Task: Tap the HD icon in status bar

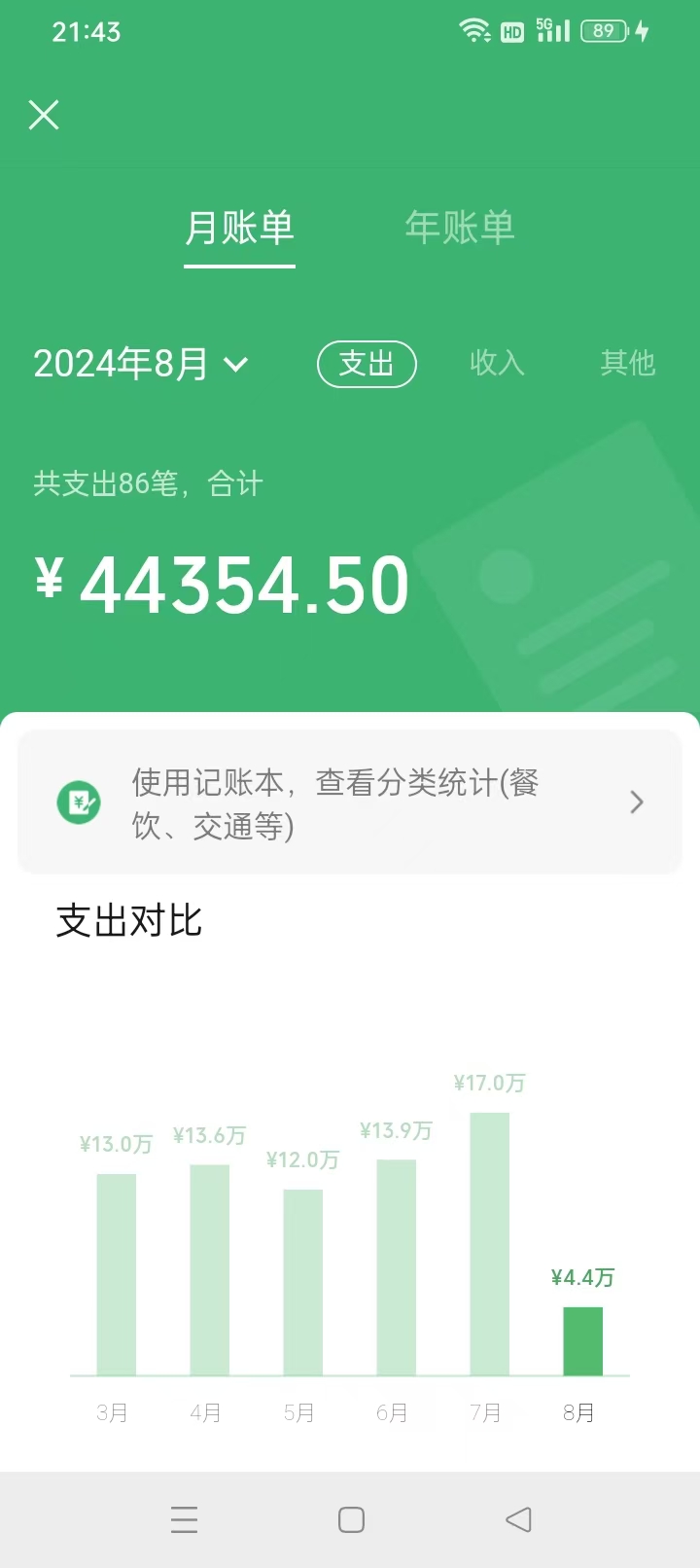Action: pos(511,32)
